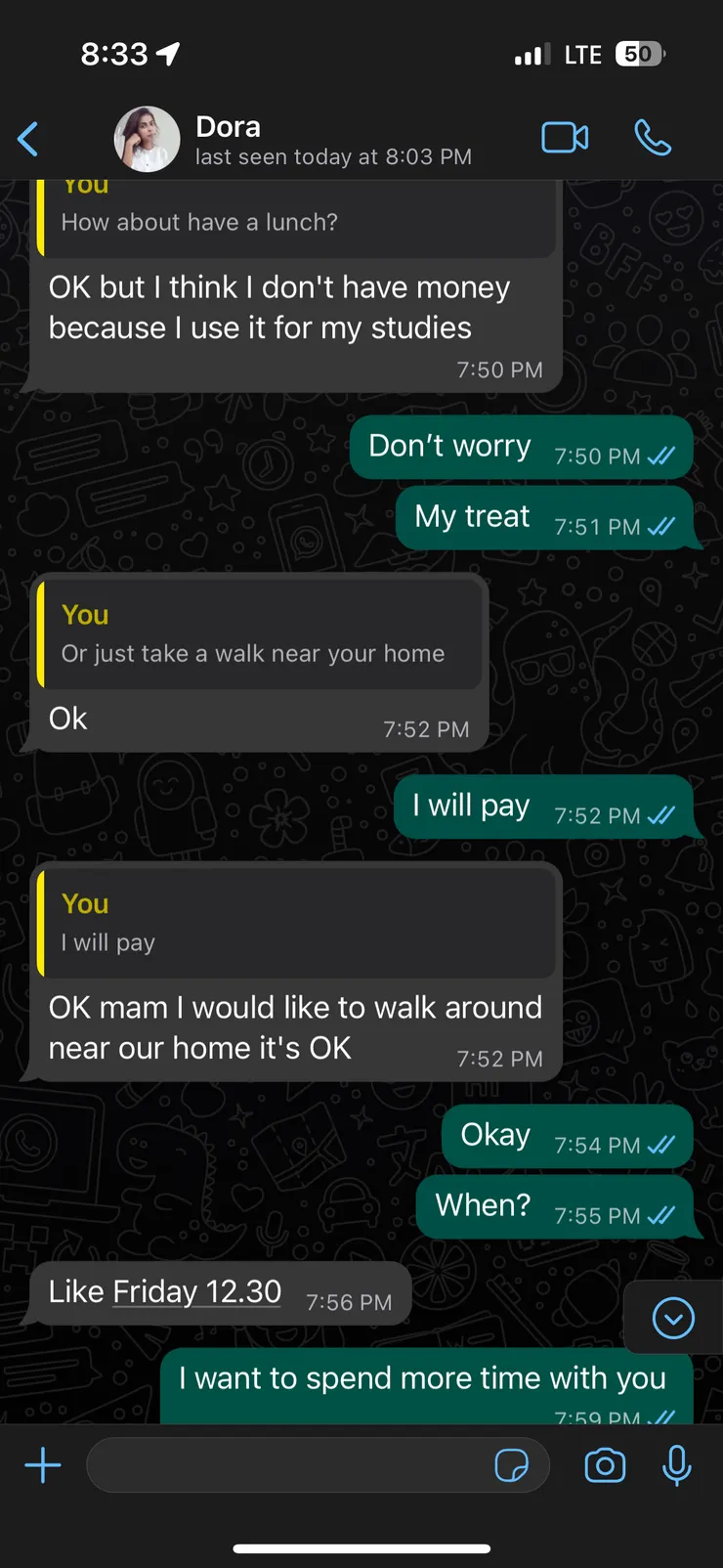The image size is (723, 1568).
Task: Start a voice call with Dora
Action: point(653,138)
